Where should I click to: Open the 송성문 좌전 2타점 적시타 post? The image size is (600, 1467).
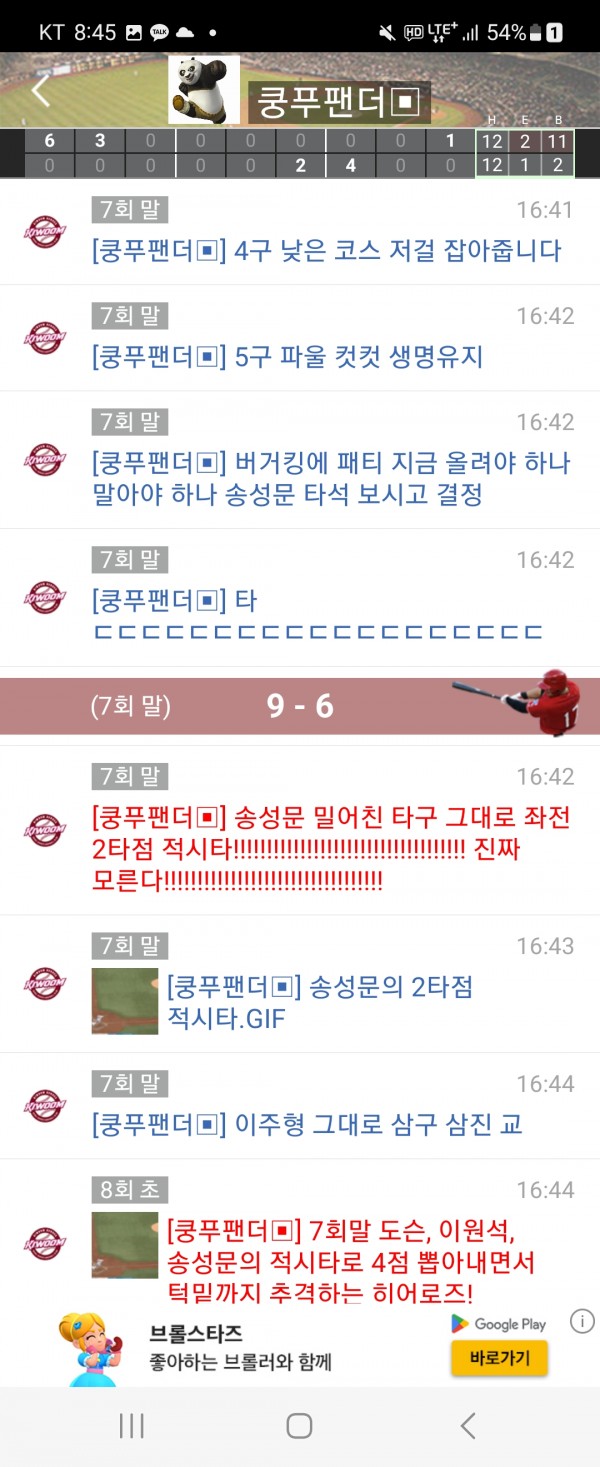330,849
